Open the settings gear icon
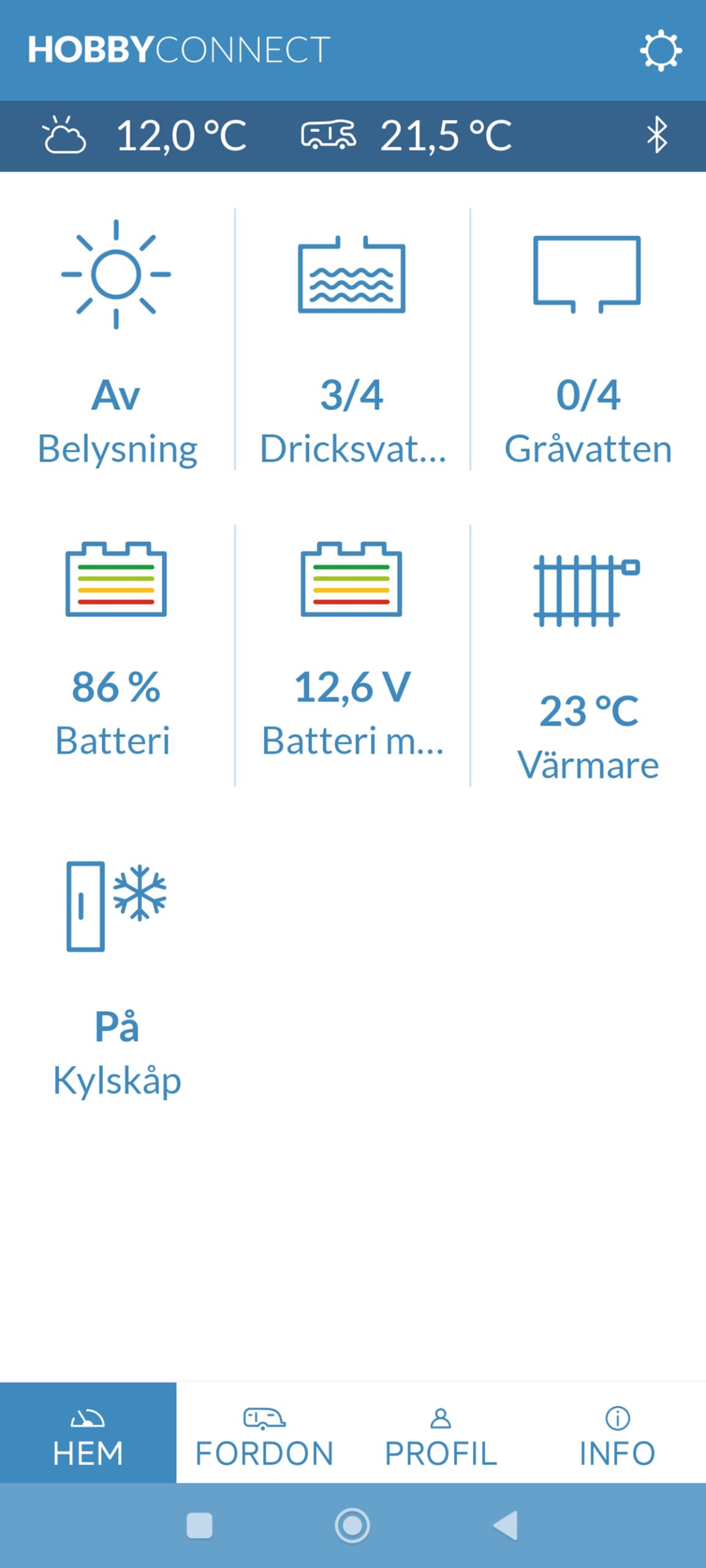706x1568 pixels. (x=661, y=50)
